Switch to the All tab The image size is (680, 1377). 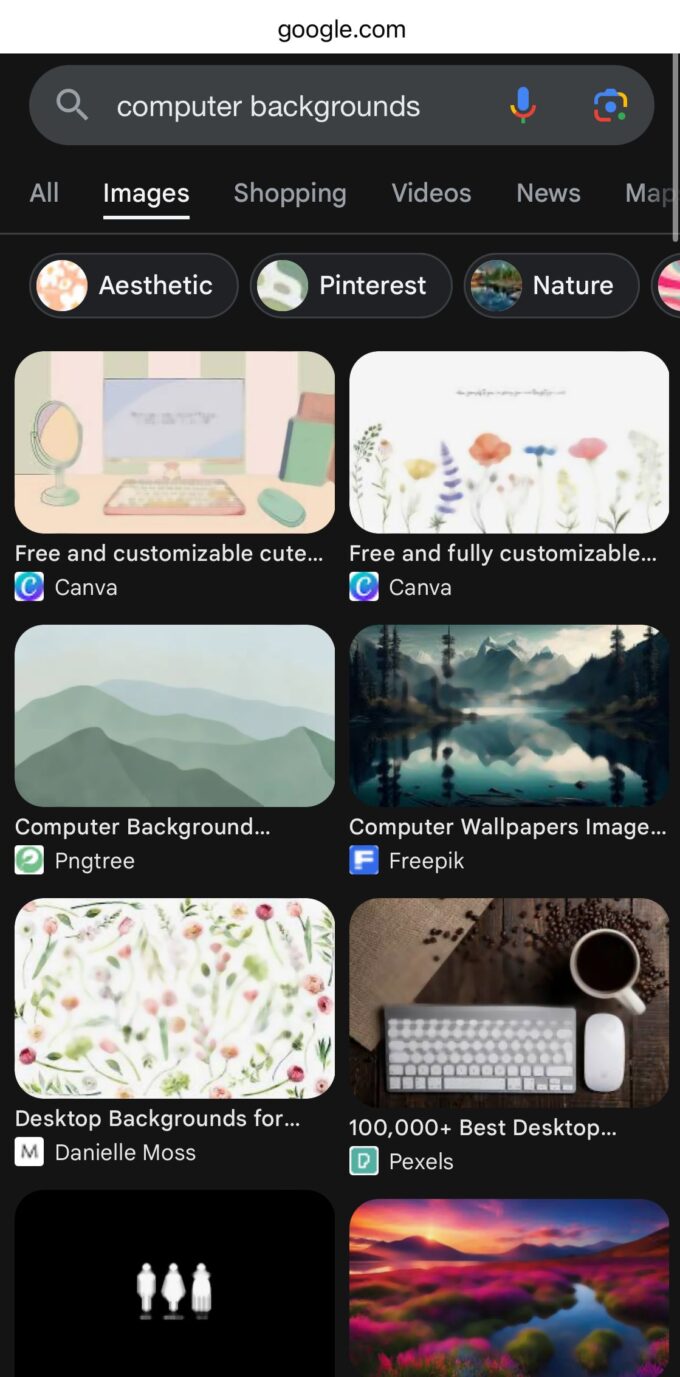[x=44, y=193]
